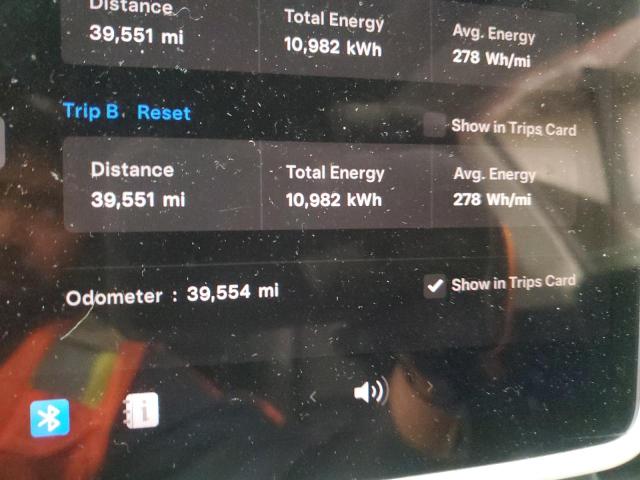Tap the volume speaker icon
Image resolution: width=640 pixels, height=480 pixels.
click(370, 392)
